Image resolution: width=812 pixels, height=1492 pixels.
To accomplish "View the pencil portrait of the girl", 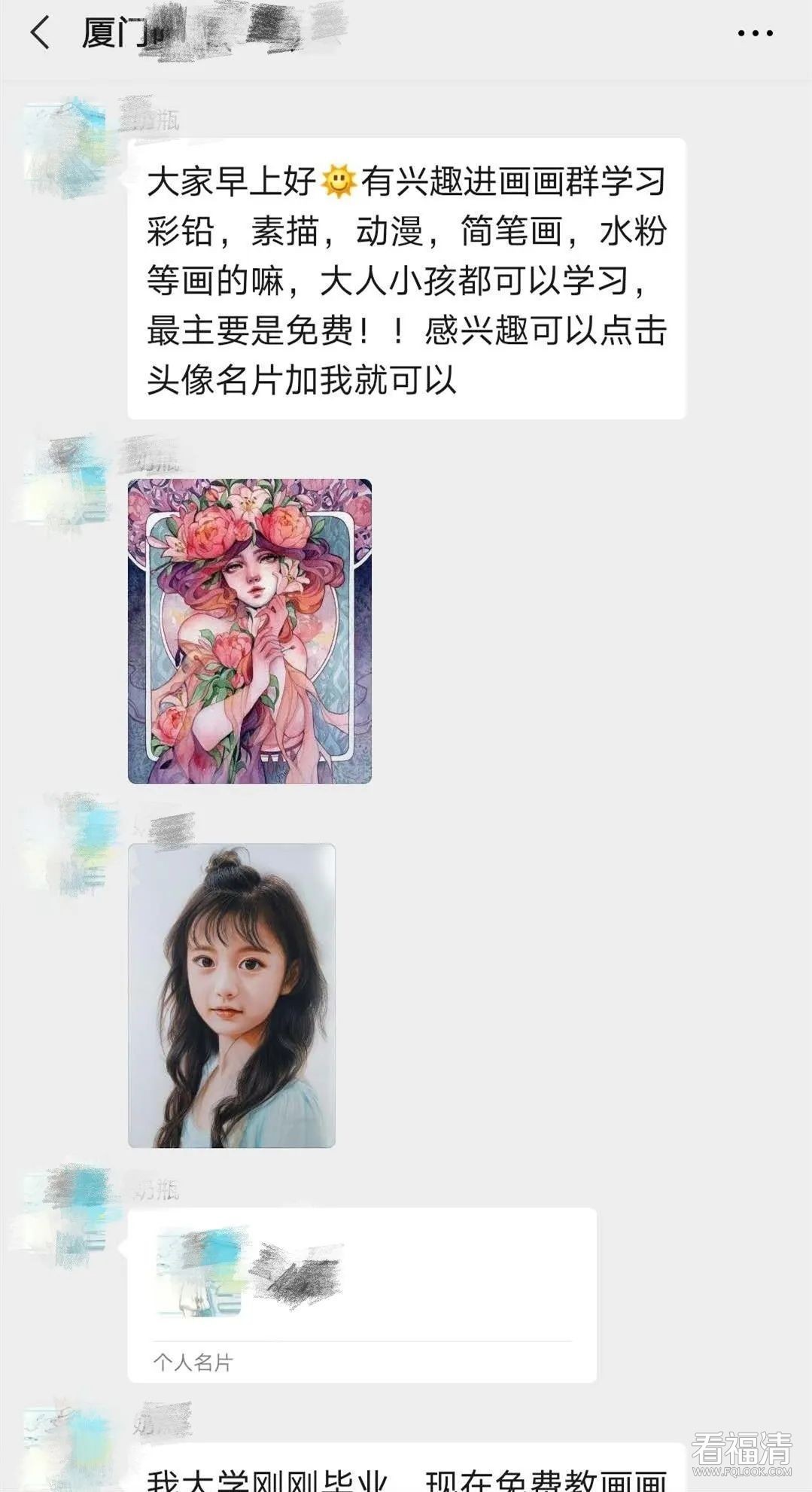I will 232,995.
